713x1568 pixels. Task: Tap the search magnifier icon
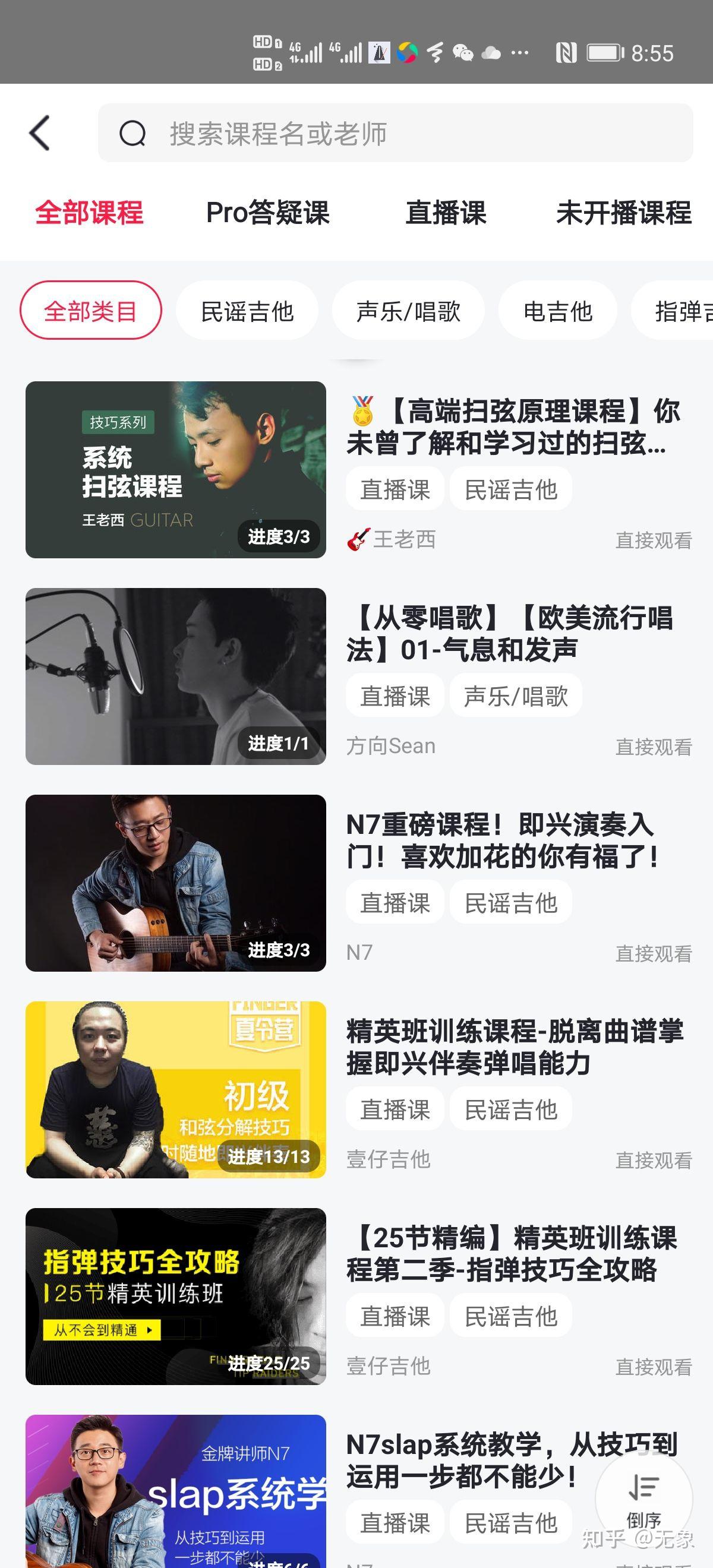133,133
